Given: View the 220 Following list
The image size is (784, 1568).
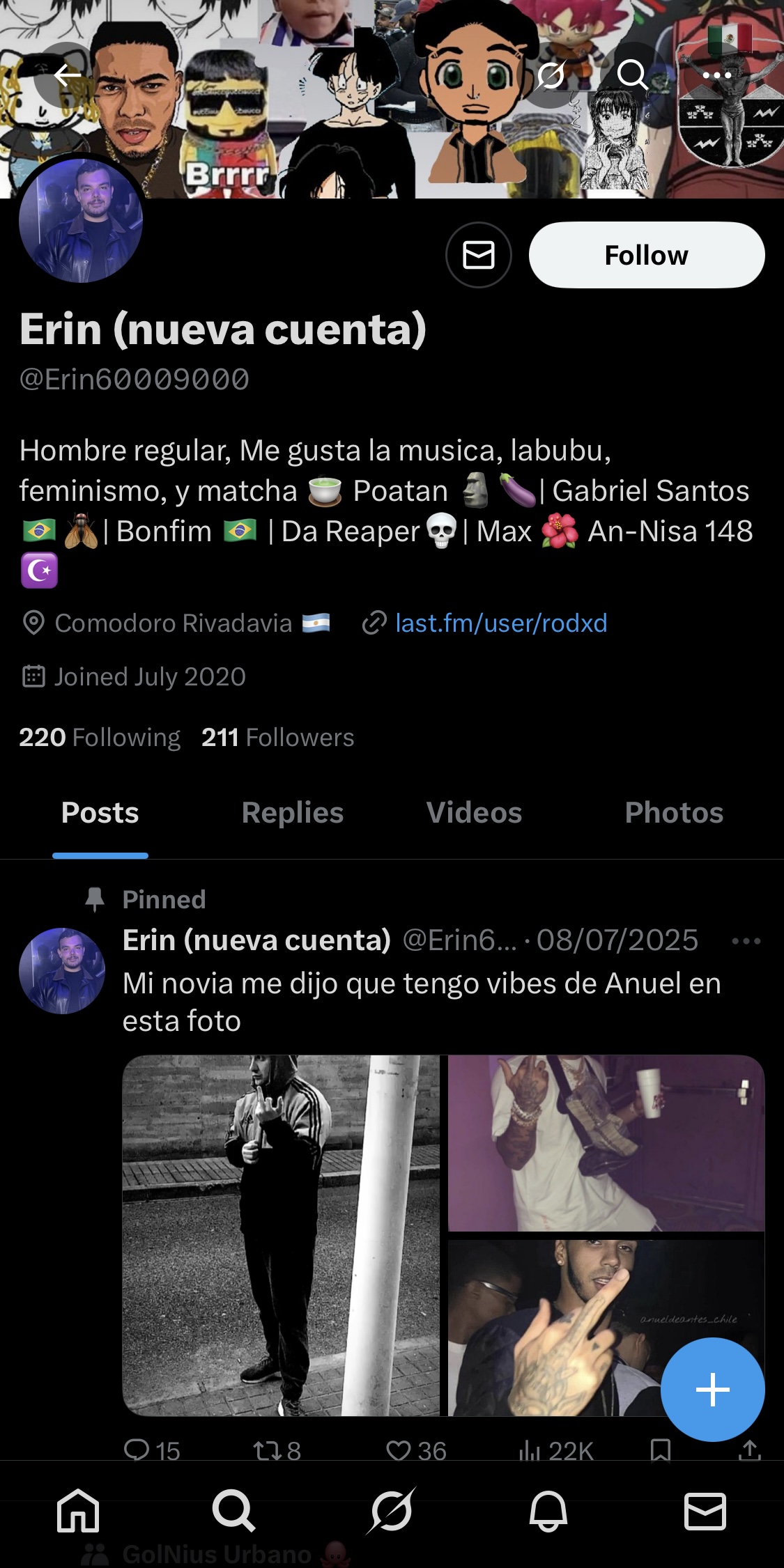Looking at the screenshot, I should pyautogui.click(x=100, y=737).
